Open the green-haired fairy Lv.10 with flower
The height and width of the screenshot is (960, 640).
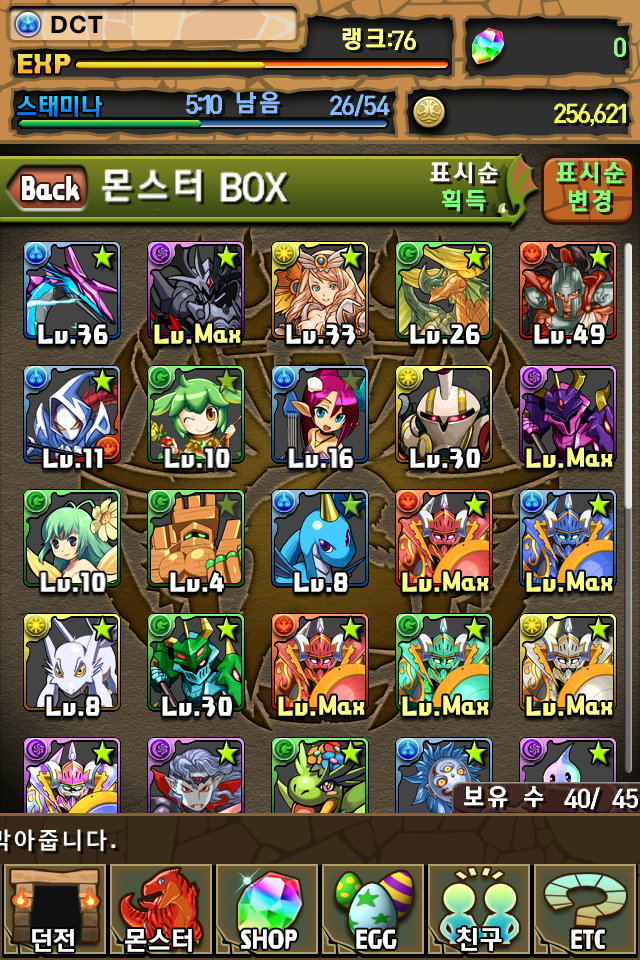pos(72,538)
